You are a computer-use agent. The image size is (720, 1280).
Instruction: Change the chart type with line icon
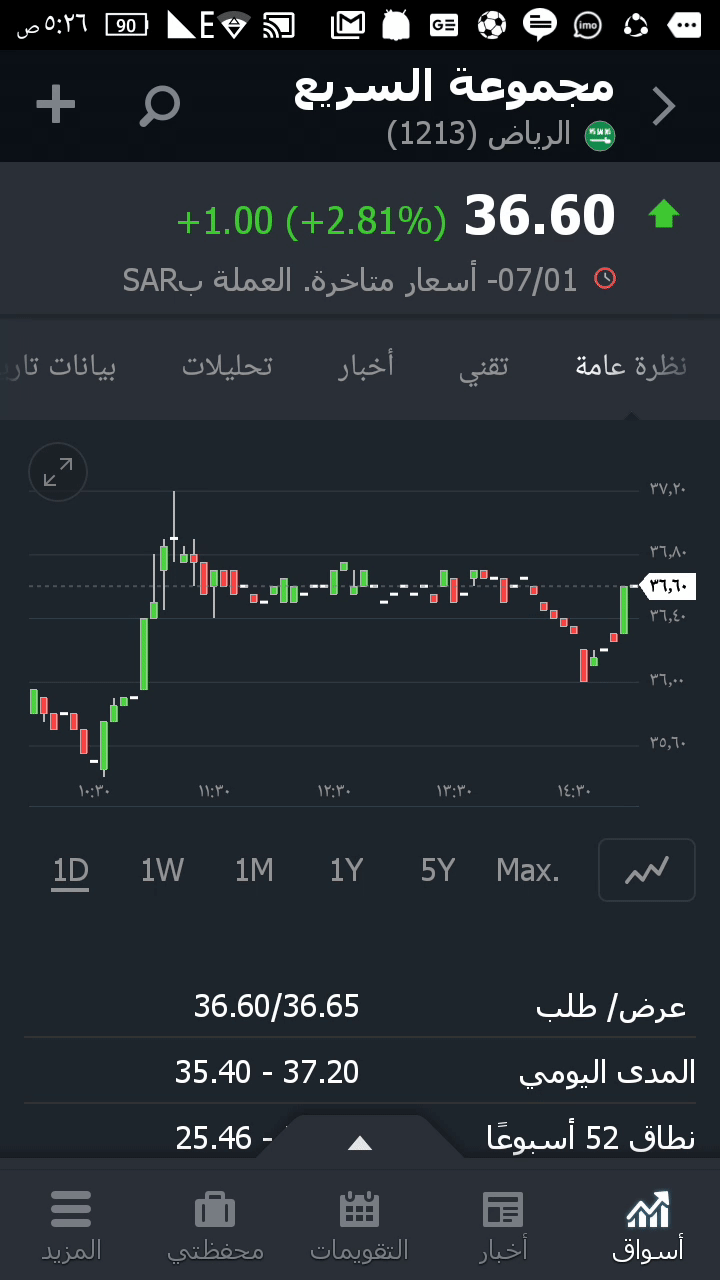click(646, 870)
